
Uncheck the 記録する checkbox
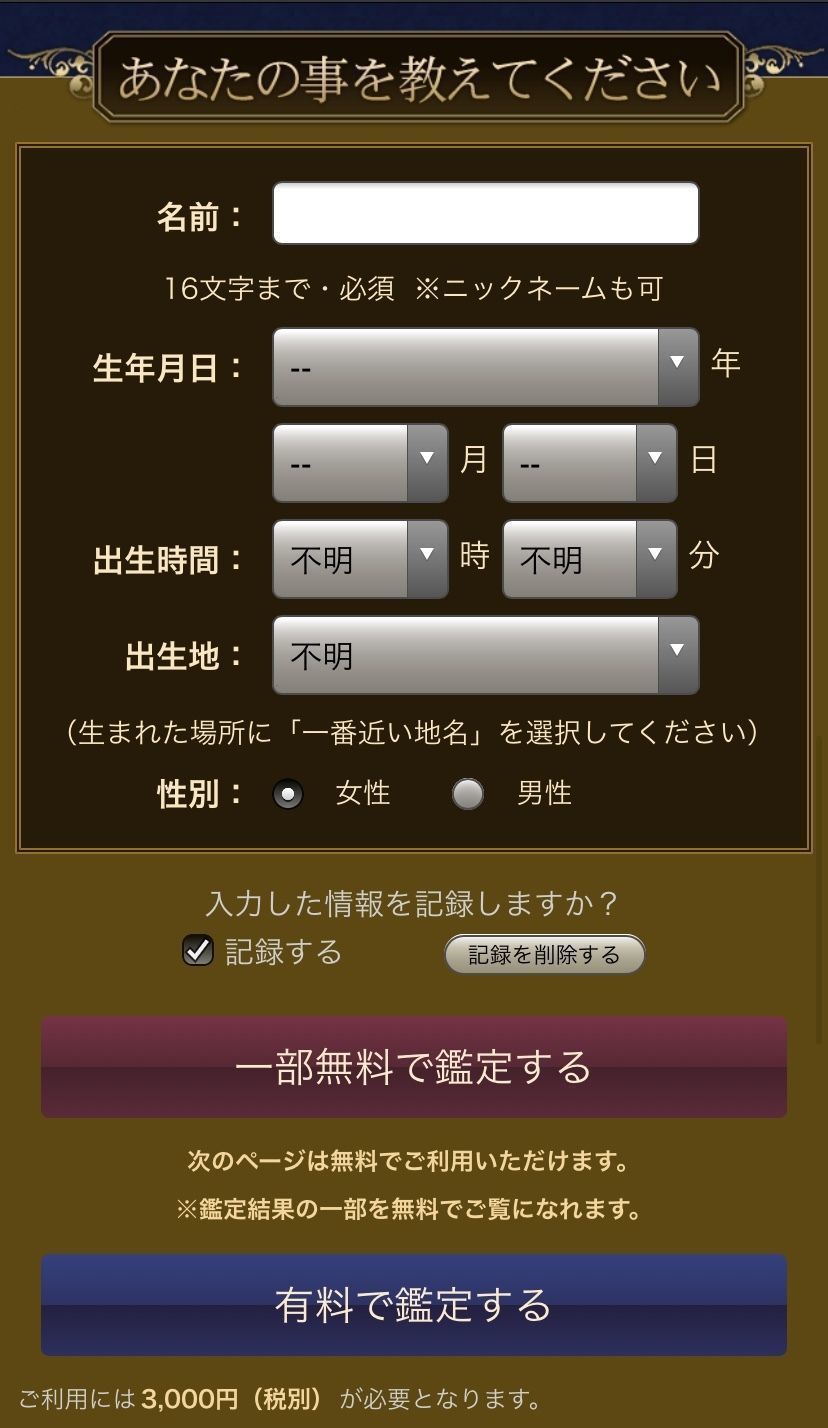(198, 950)
